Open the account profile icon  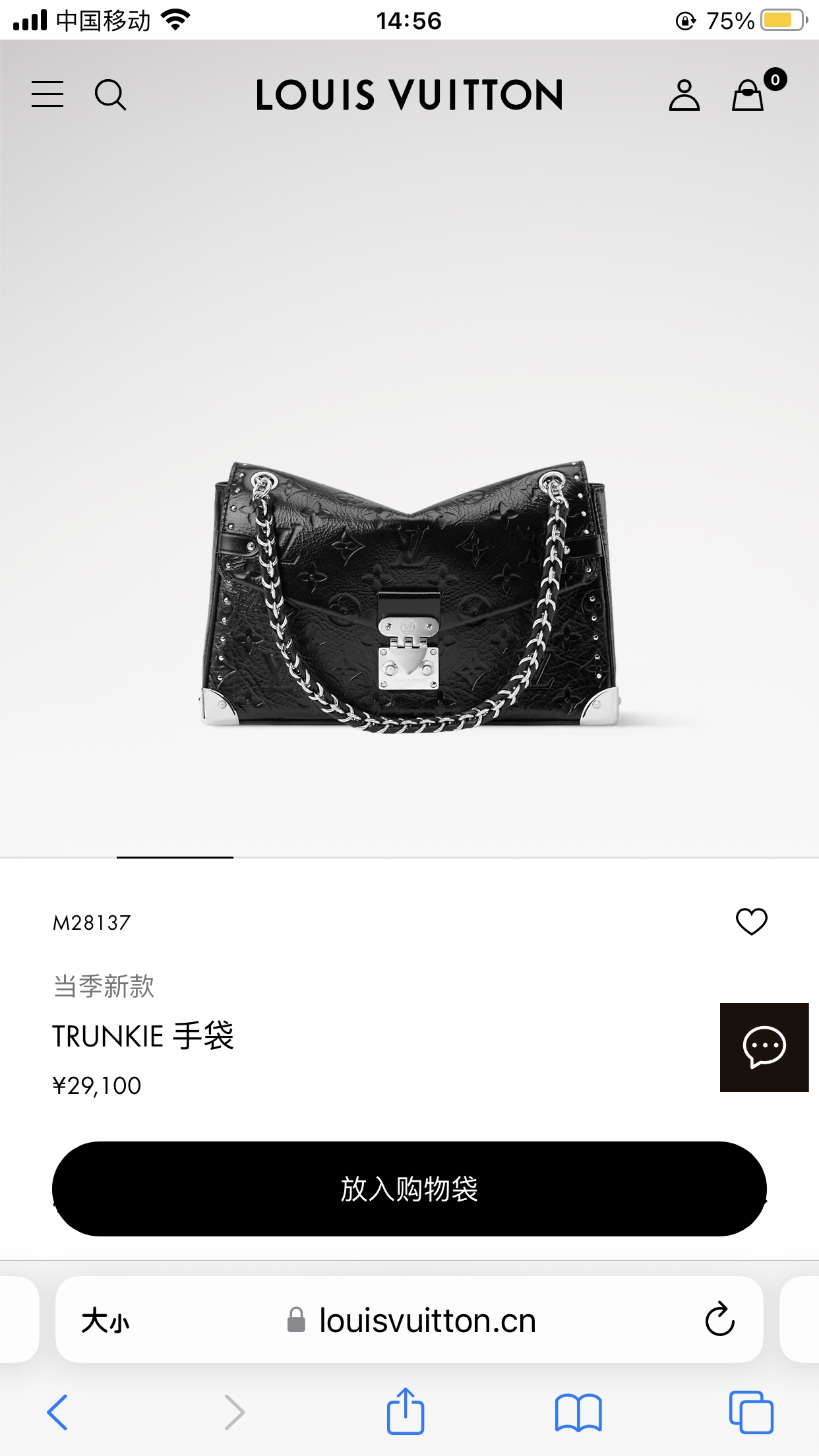pyautogui.click(x=684, y=95)
